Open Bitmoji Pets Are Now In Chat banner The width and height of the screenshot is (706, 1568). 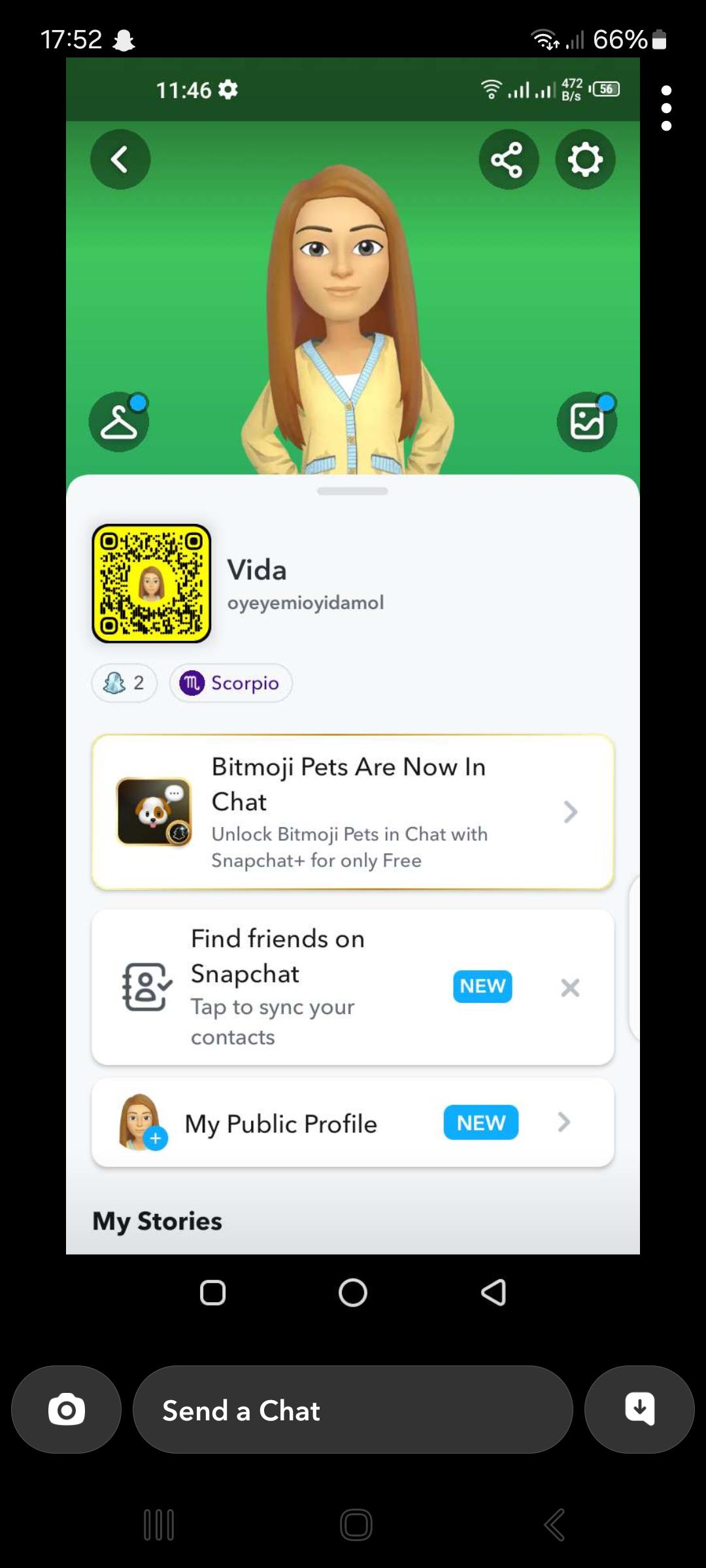(x=353, y=812)
